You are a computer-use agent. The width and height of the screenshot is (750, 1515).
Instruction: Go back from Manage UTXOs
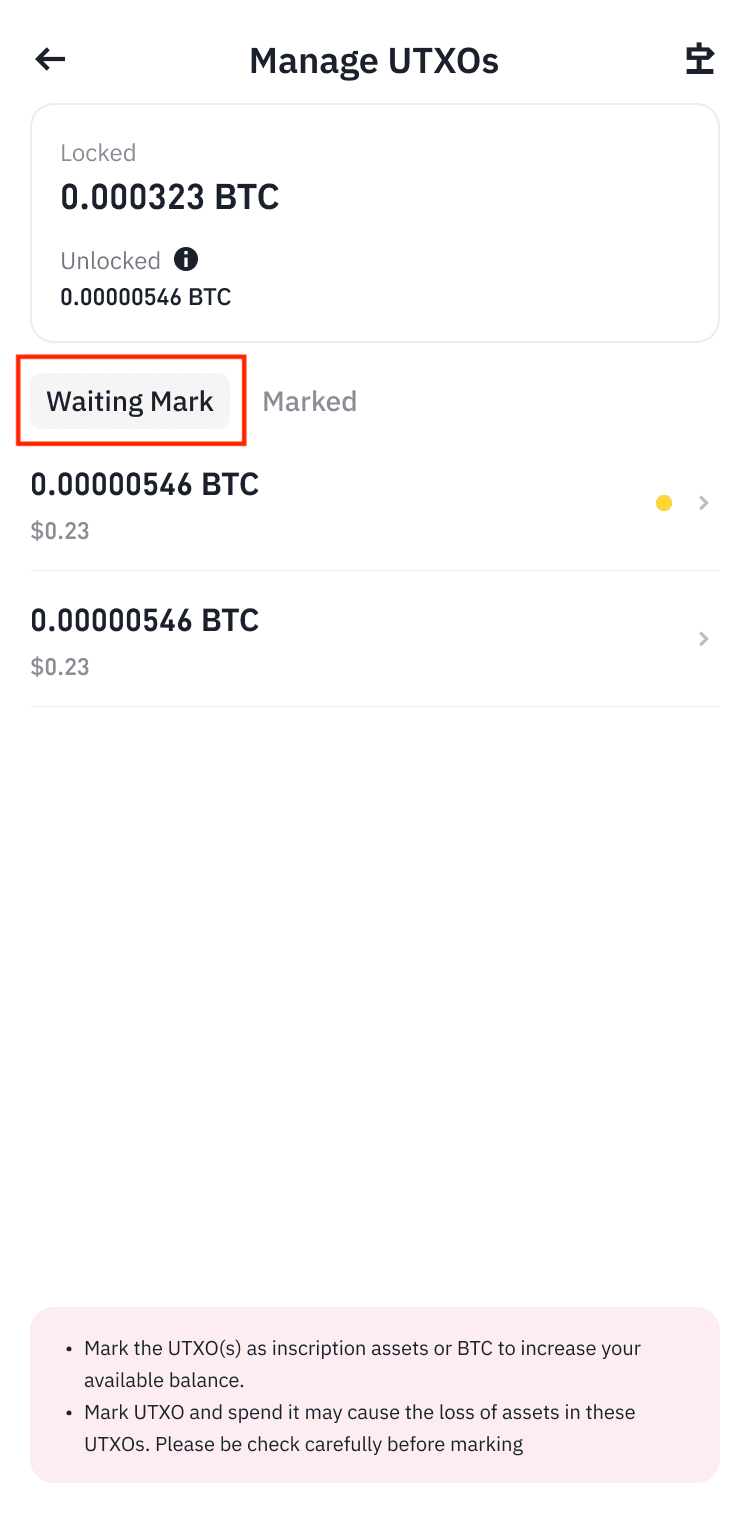tap(50, 60)
